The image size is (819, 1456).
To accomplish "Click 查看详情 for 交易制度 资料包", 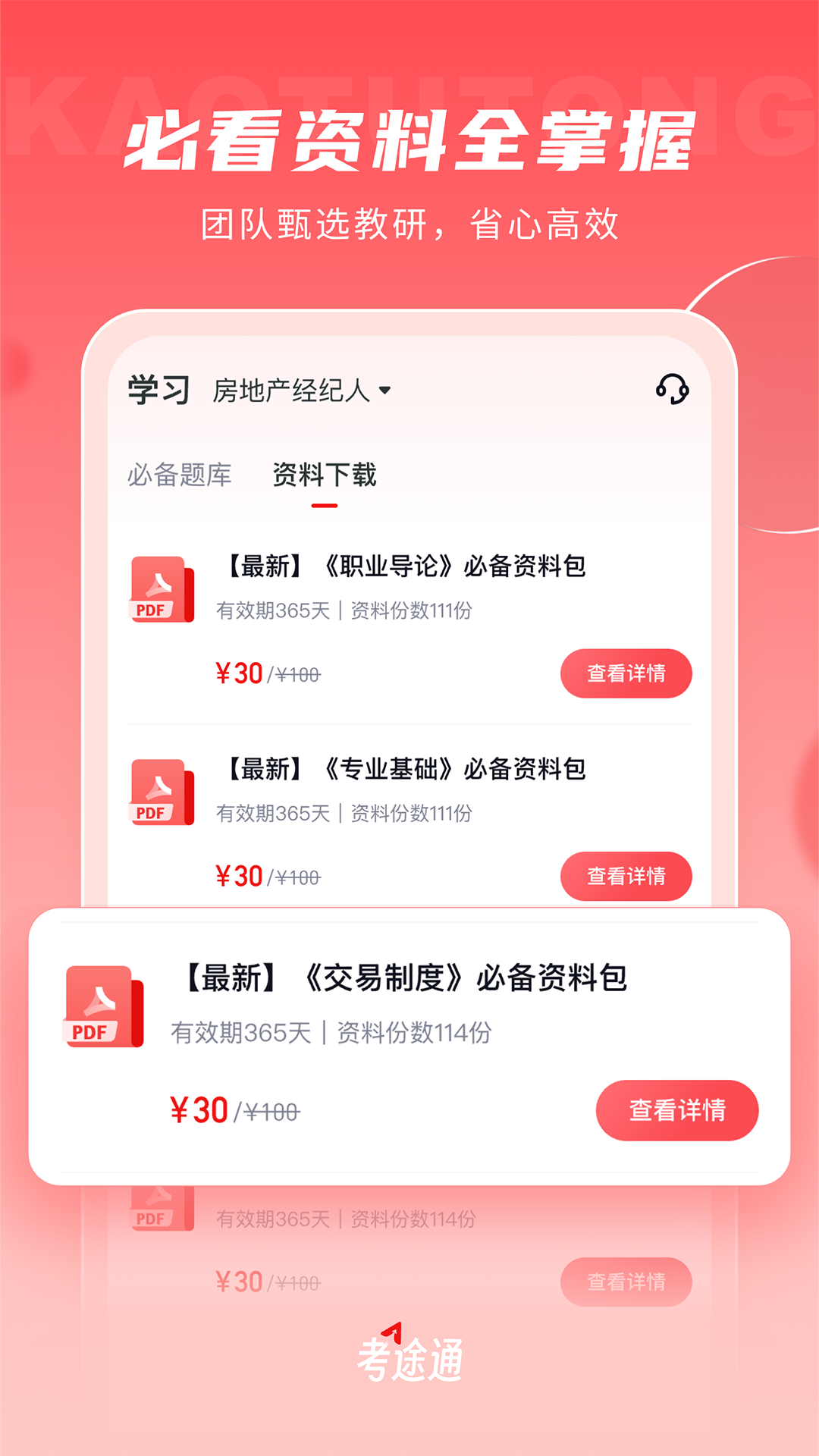I will [x=676, y=1109].
